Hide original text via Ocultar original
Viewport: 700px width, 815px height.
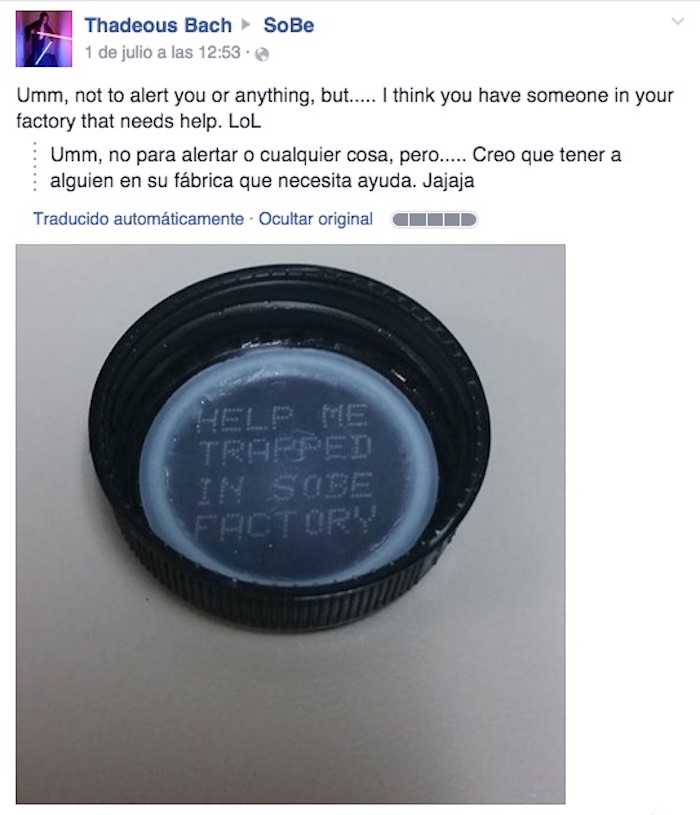coord(315,218)
